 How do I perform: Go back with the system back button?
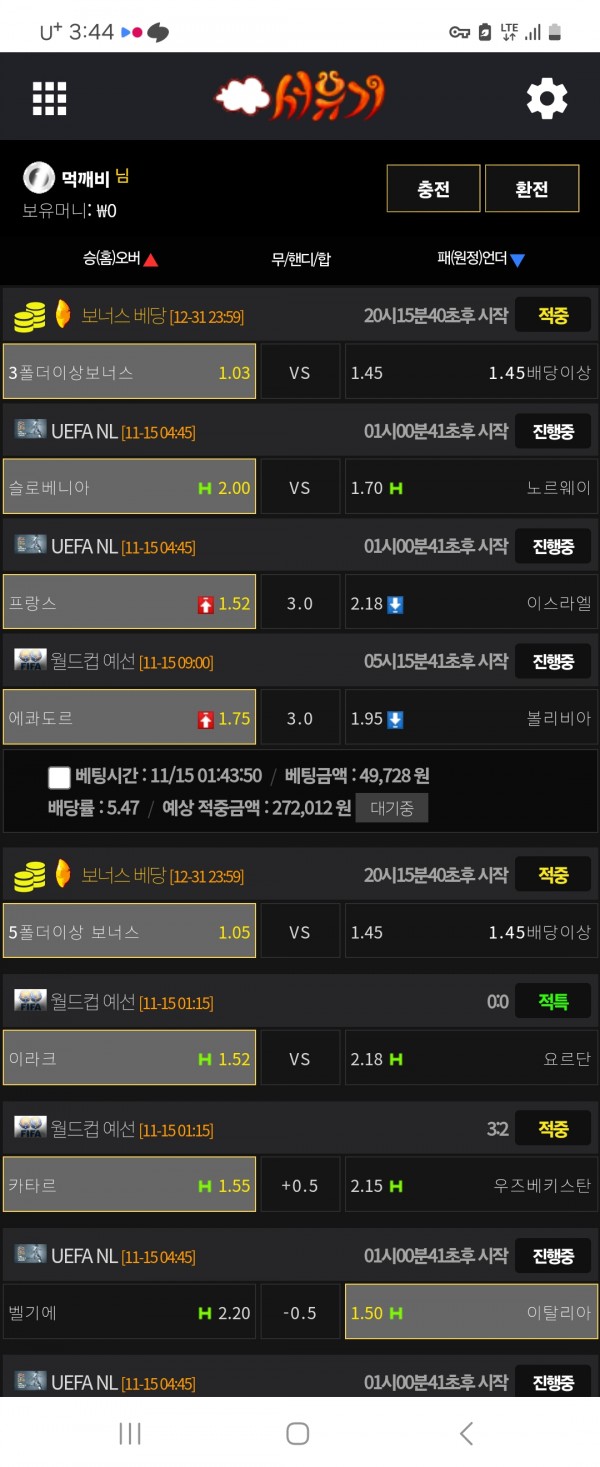click(x=466, y=1434)
